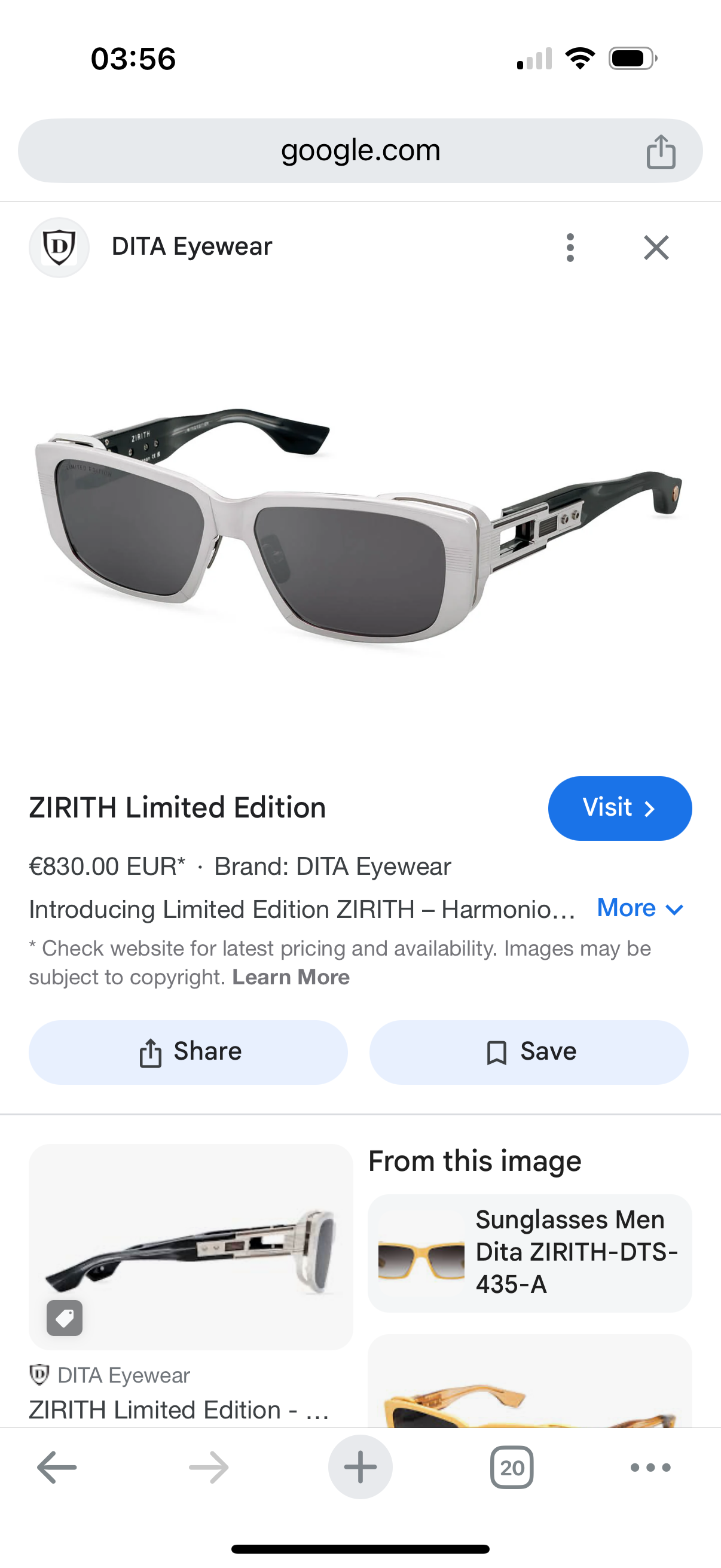Visit the DITA Eyewear product page
721x1568 pixels.
(x=619, y=808)
